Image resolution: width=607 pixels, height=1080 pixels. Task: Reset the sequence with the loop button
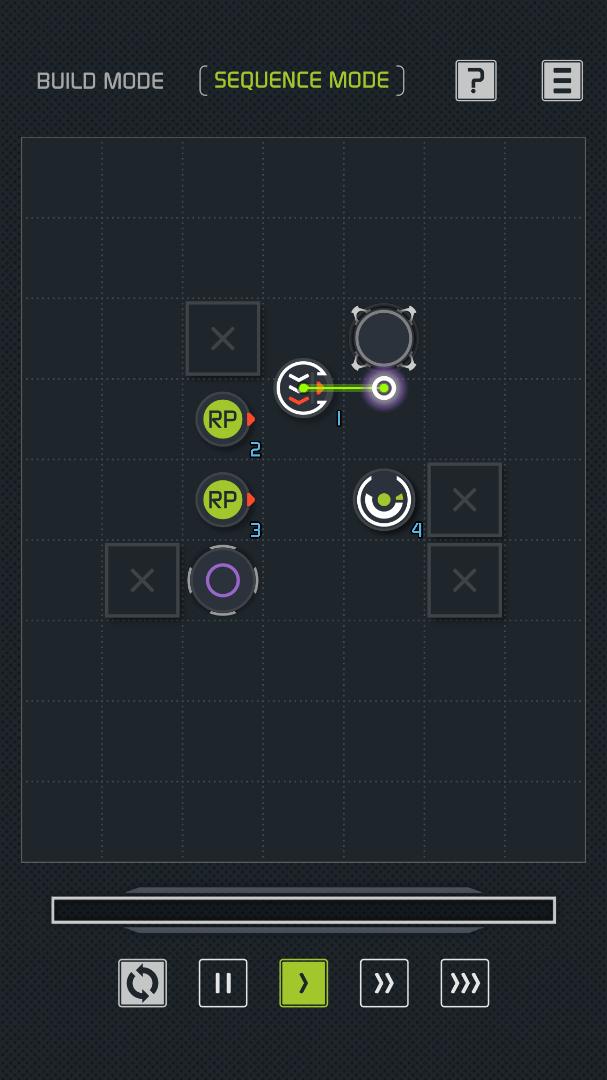(x=143, y=983)
